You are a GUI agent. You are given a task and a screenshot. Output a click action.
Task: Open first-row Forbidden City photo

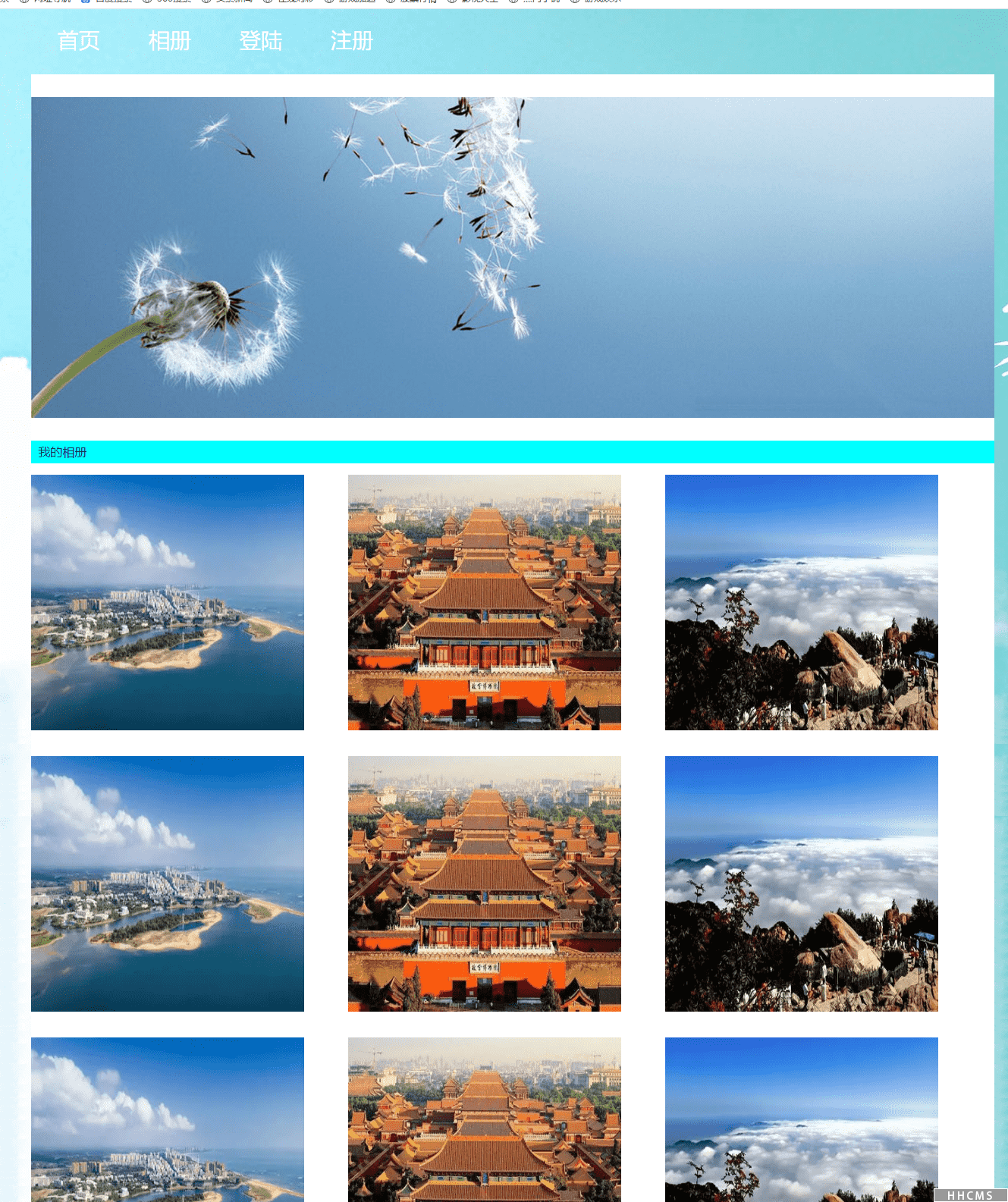pyautogui.click(x=485, y=602)
